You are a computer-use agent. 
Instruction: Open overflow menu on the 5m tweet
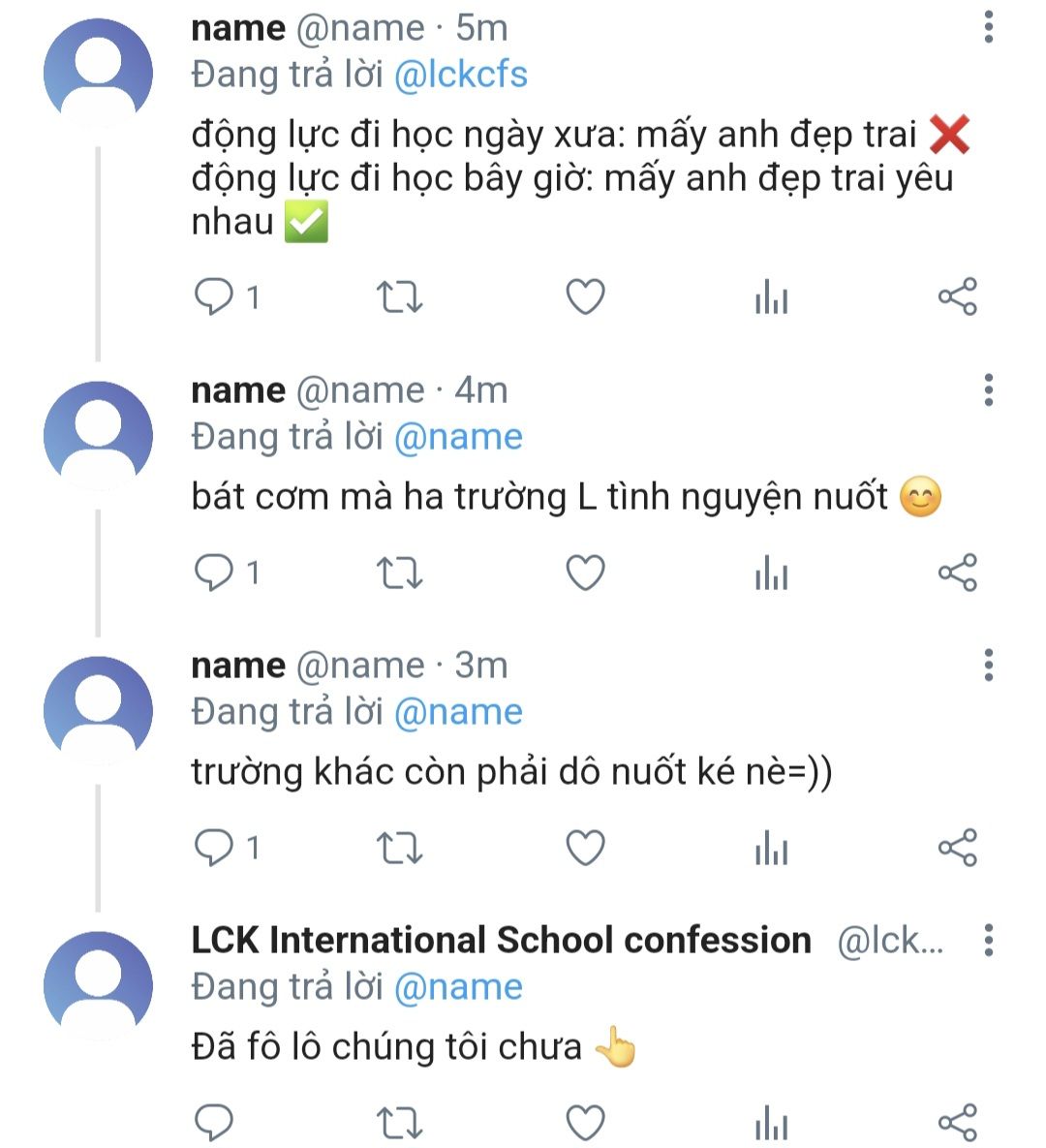tap(988, 28)
